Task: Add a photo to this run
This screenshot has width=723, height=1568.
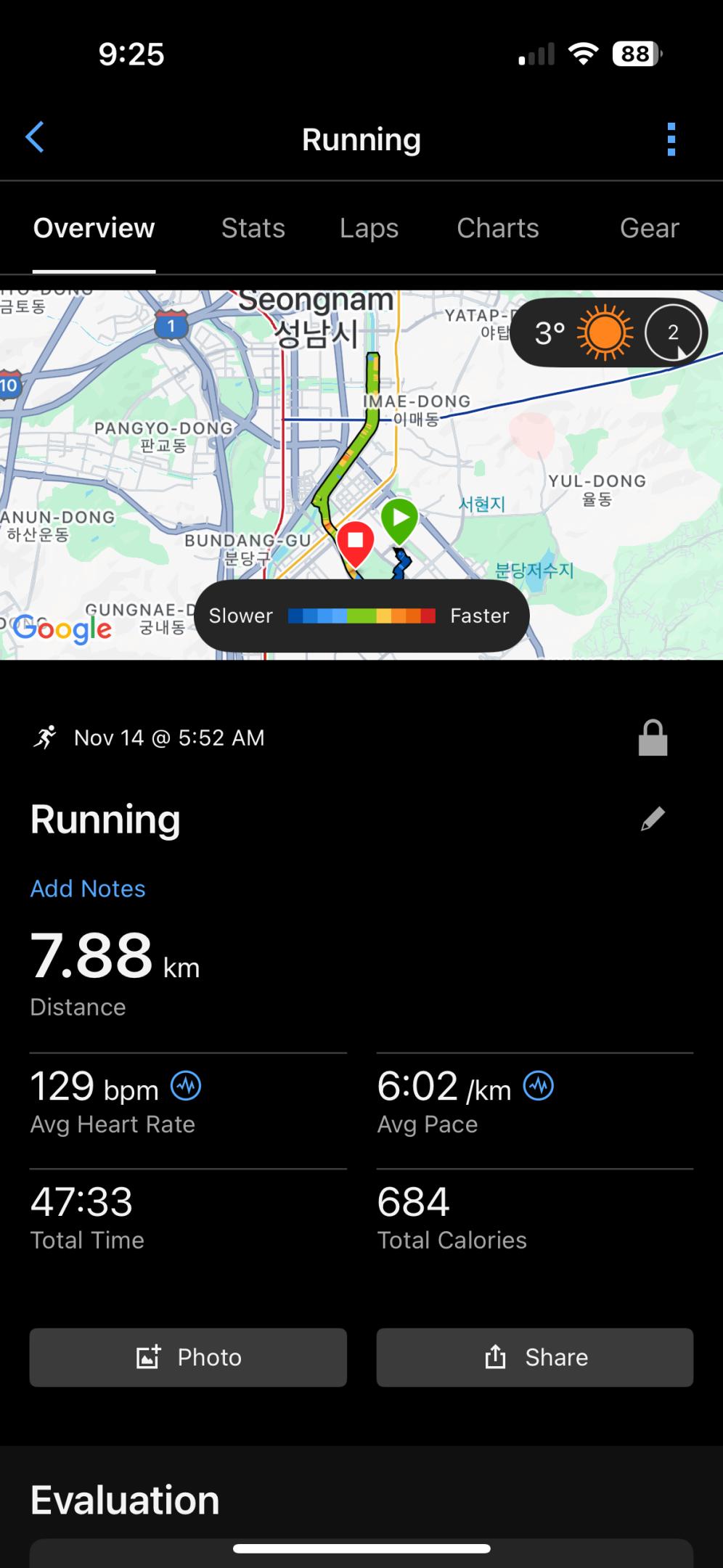Action: (x=188, y=1357)
